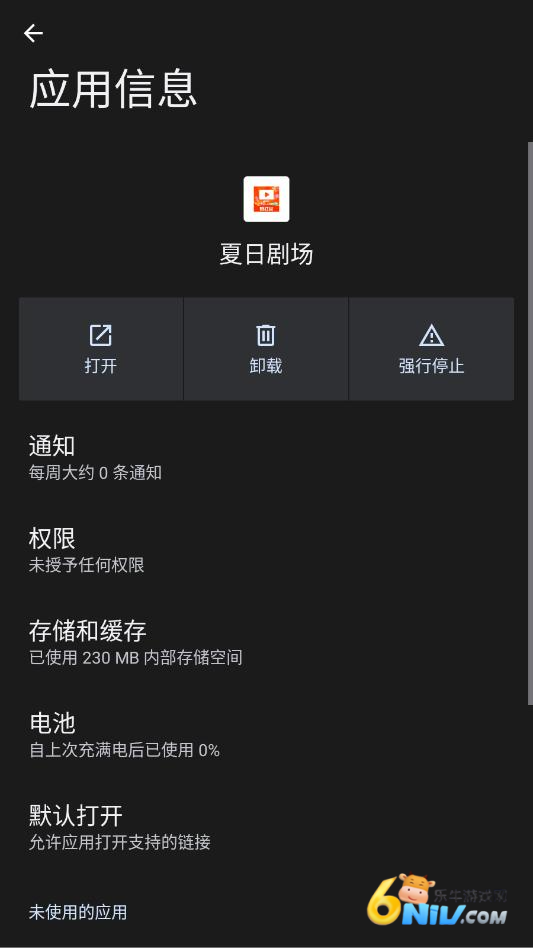Tap 打开 to launch 夏日剧场
The image size is (533, 948).
click(x=101, y=349)
